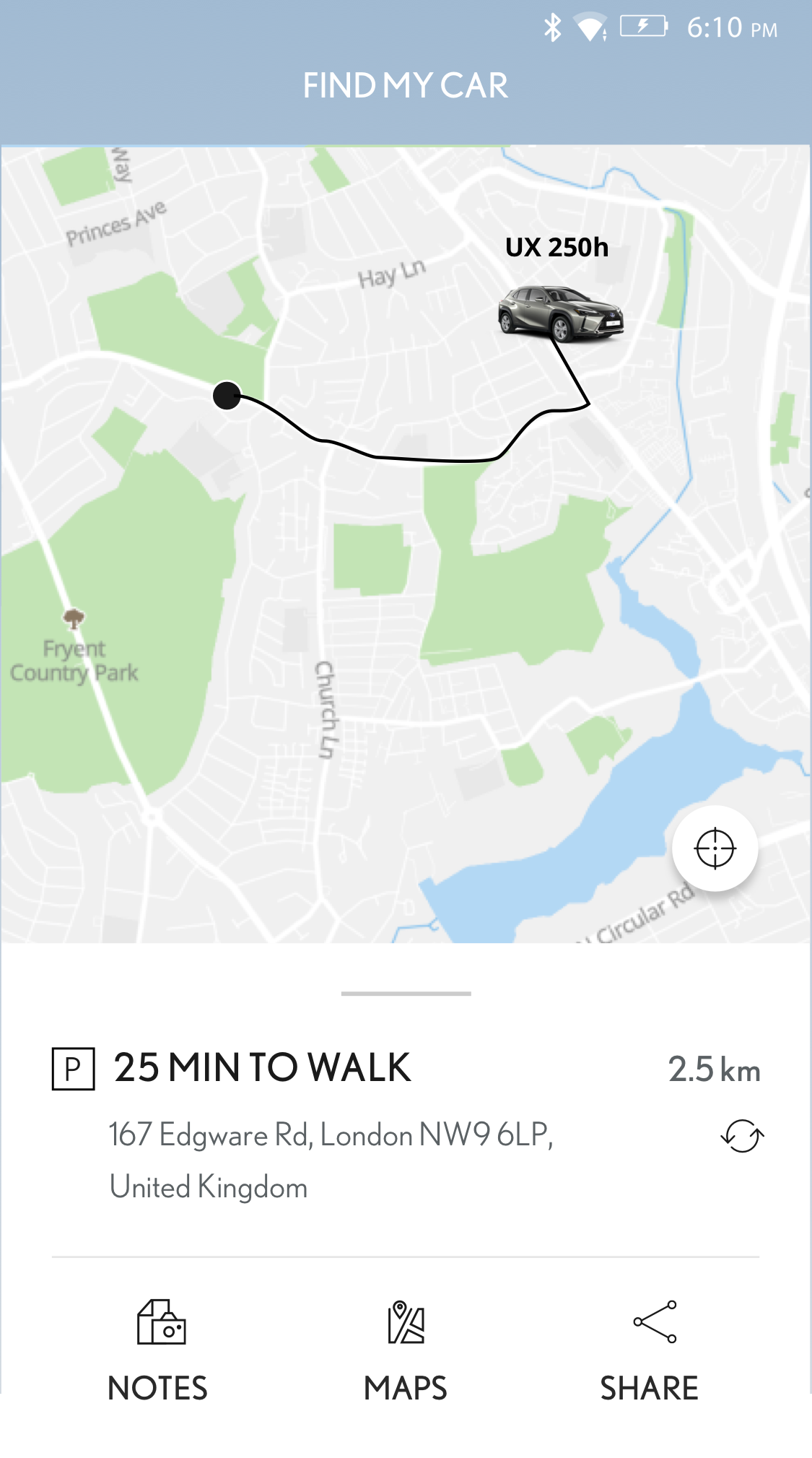The height and width of the screenshot is (1458, 812).
Task: Open Notes for the parking spot
Action: 159,1349
